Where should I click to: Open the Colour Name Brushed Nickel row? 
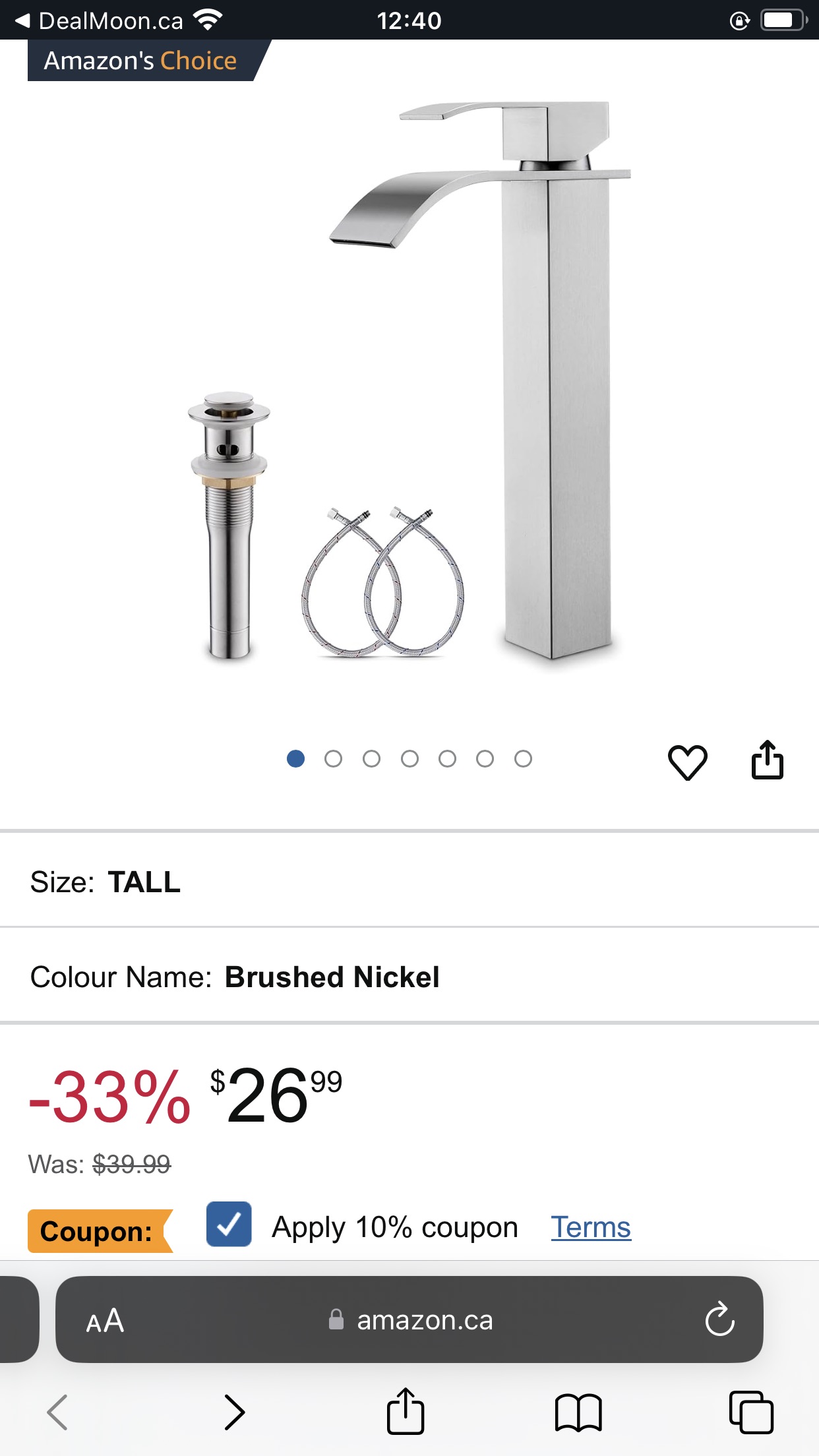coord(409,977)
